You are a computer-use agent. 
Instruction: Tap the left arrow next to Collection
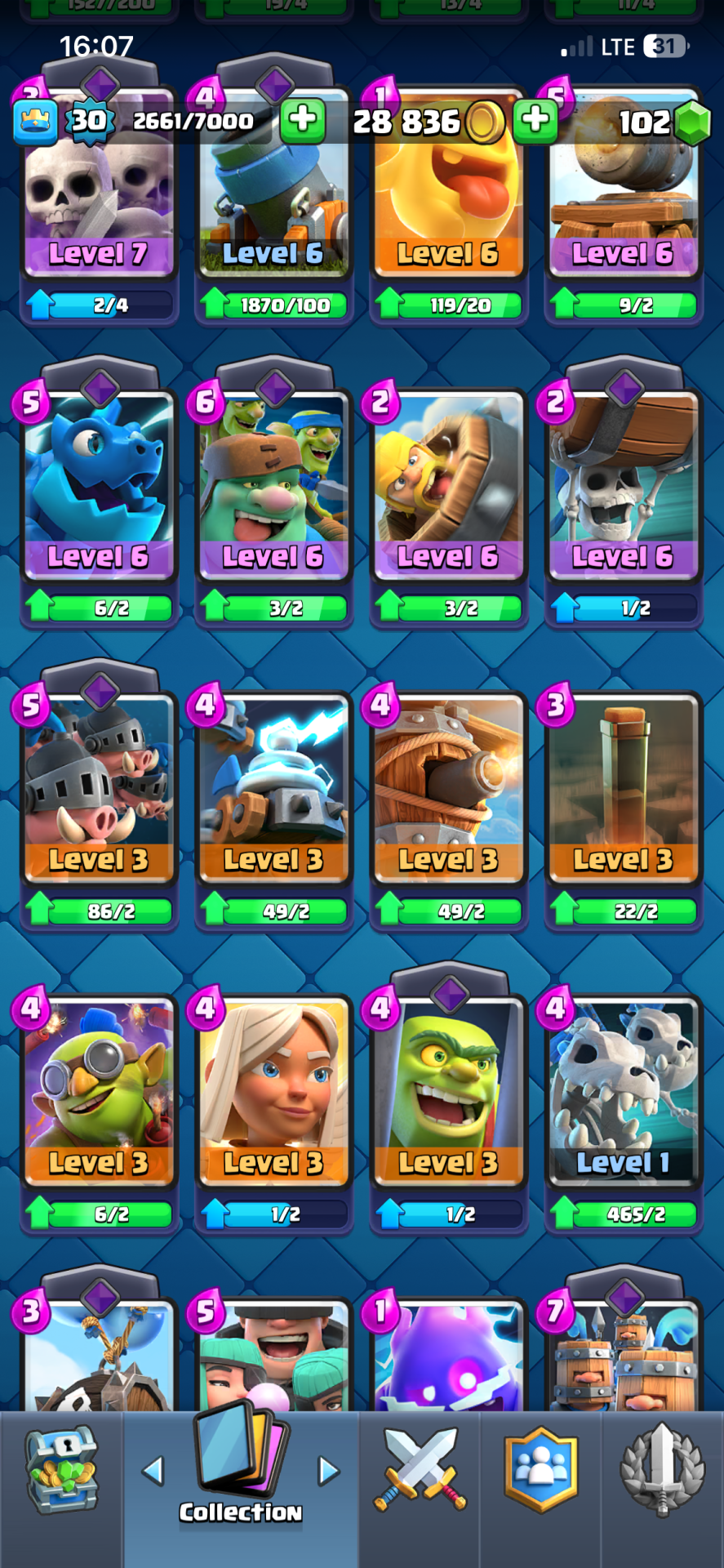(153, 1471)
